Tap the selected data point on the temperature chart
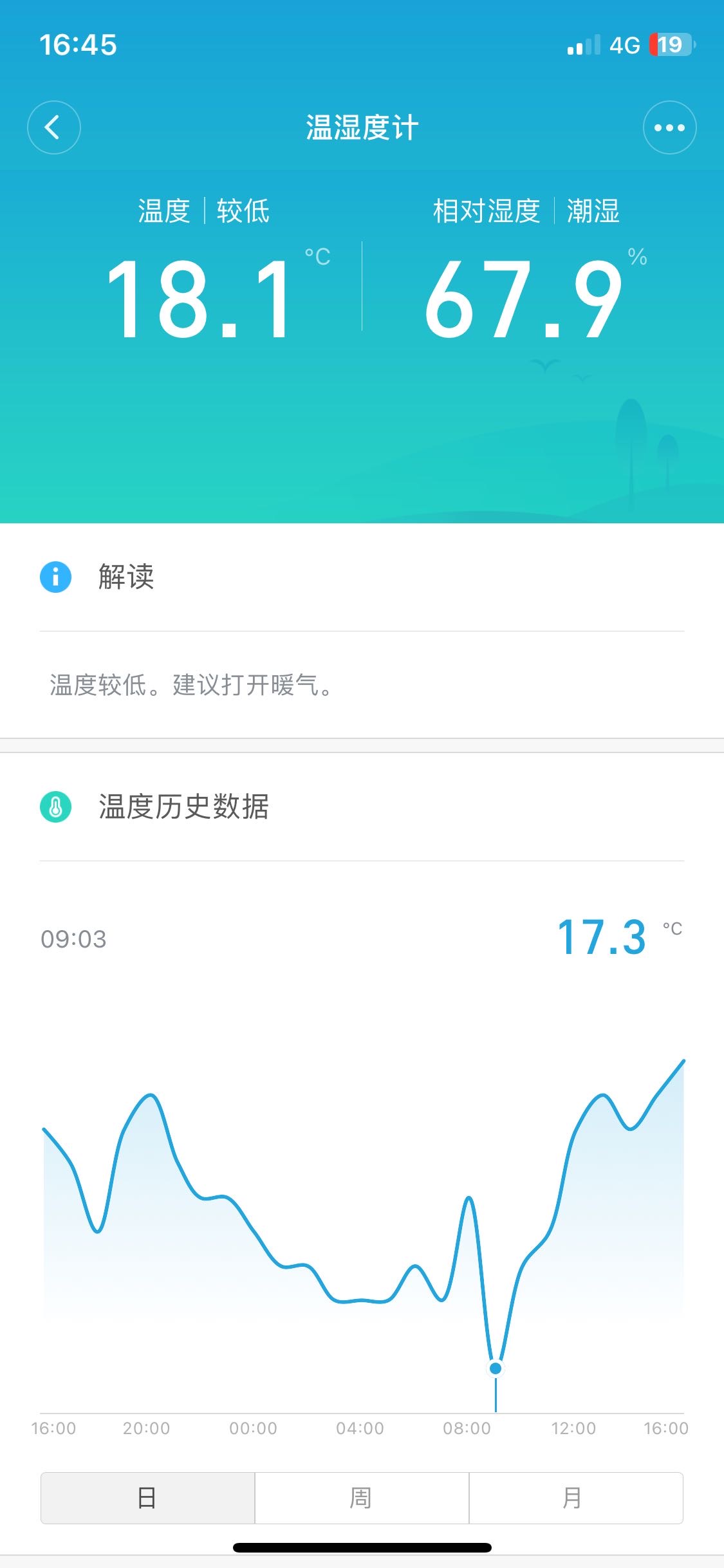Viewport: 724px width, 1568px height. (x=496, y=1368)
